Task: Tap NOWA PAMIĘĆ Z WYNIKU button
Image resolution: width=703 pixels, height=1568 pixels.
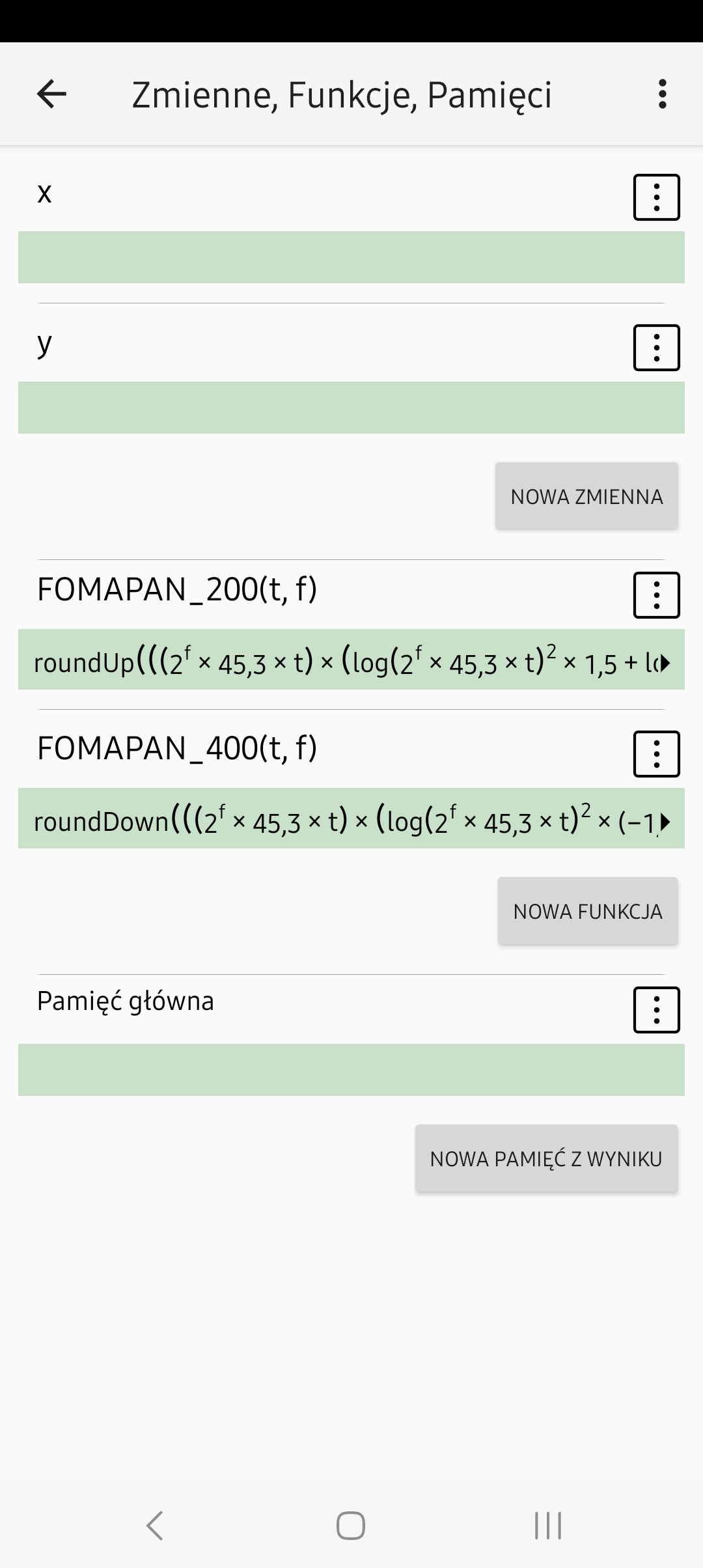Action: tap(546, 1158)
